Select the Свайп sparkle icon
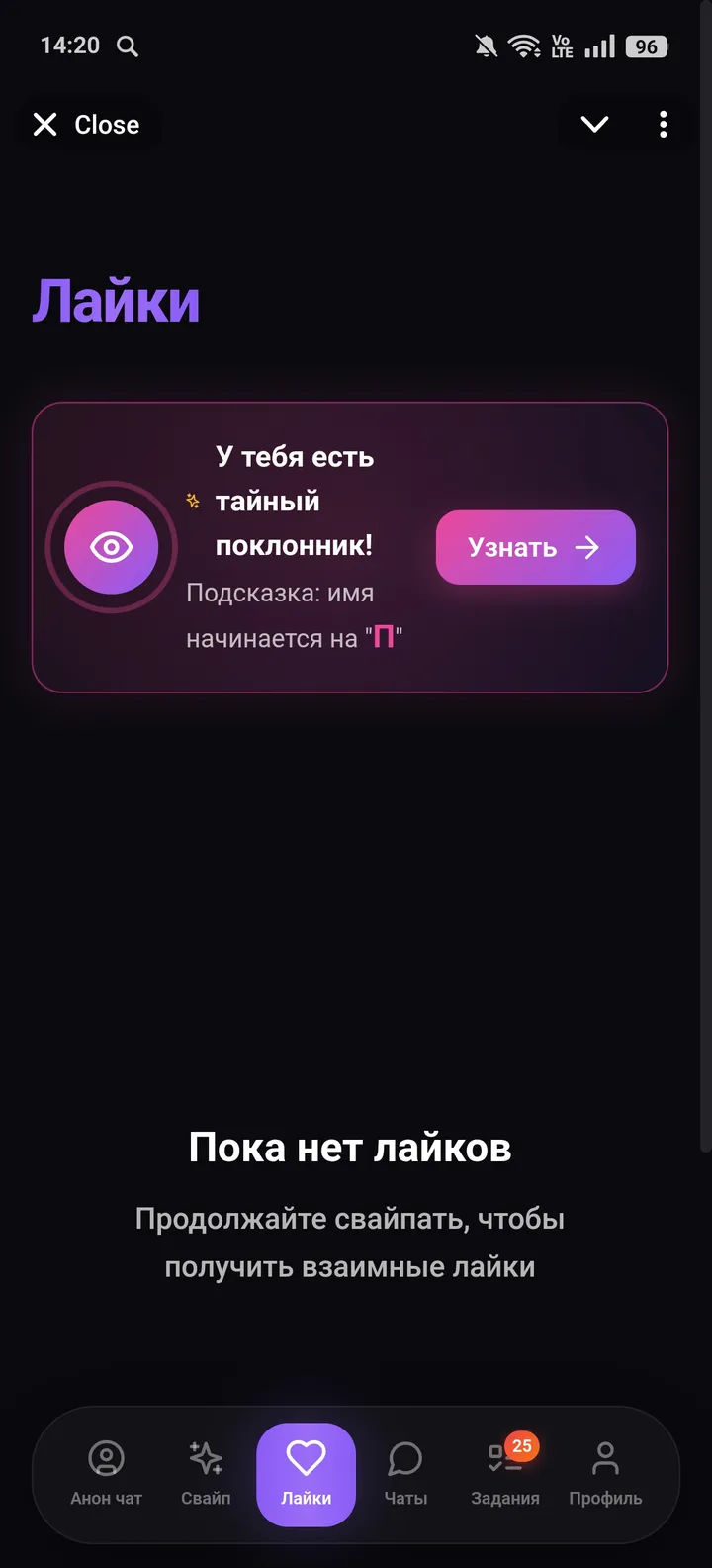Screen dimensions: 712x1568 point(205,1457)
